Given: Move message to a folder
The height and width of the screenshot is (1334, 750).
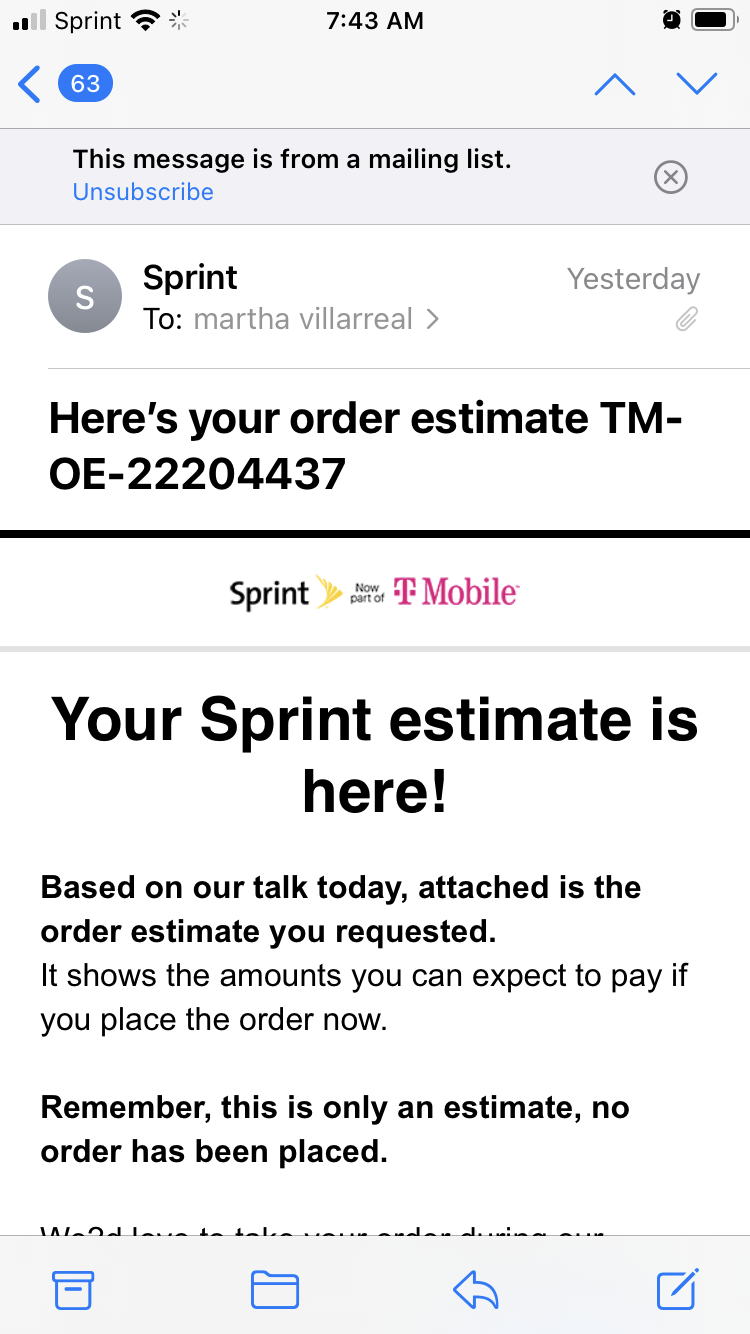Looking at the screenshot, I should coord(274,1289).
